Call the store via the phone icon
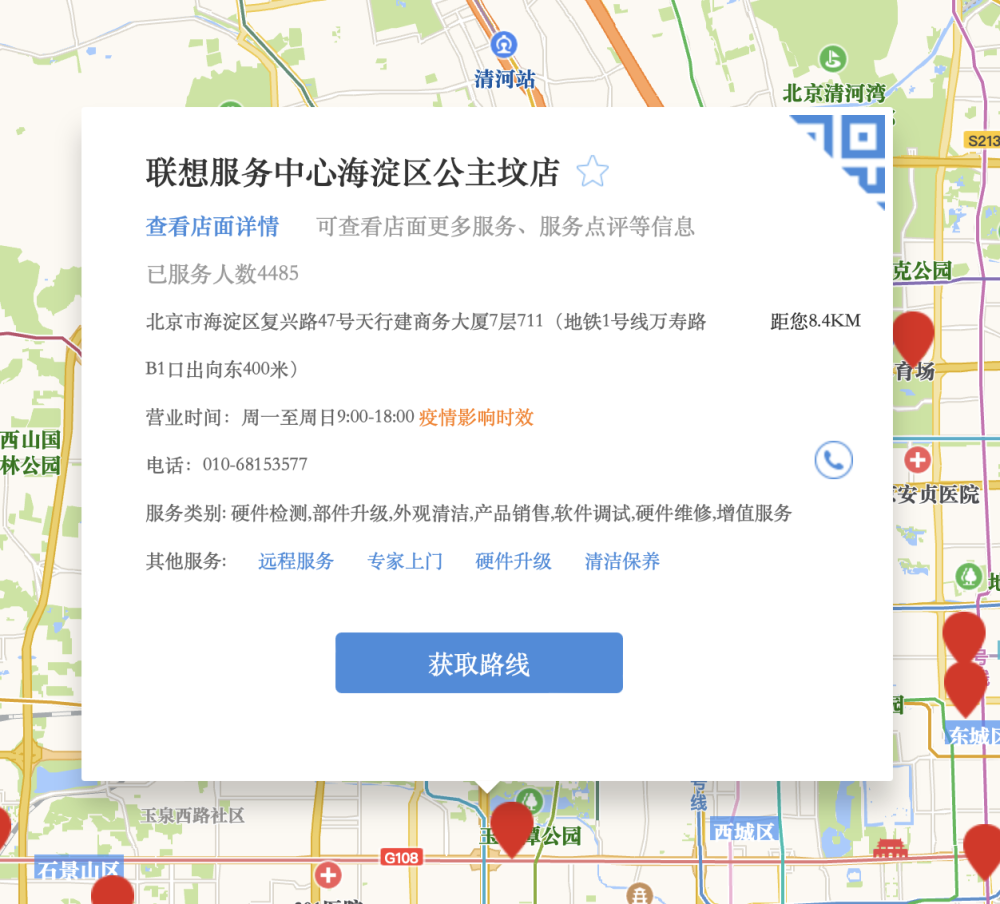Screen dimensions: 1000x904 (x=833, y=460)
